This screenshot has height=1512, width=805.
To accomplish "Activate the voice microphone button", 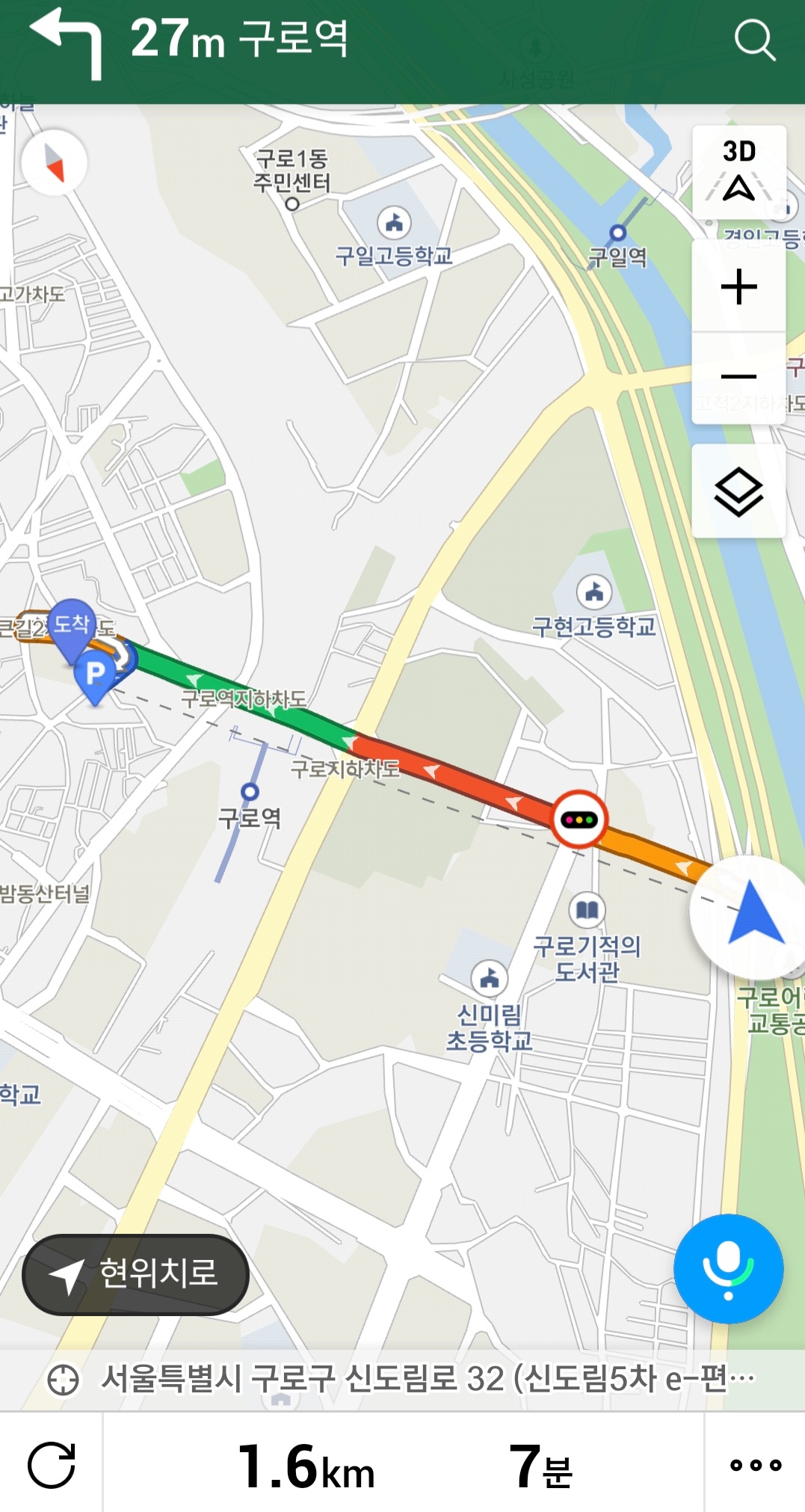I will pos(728,1269).
